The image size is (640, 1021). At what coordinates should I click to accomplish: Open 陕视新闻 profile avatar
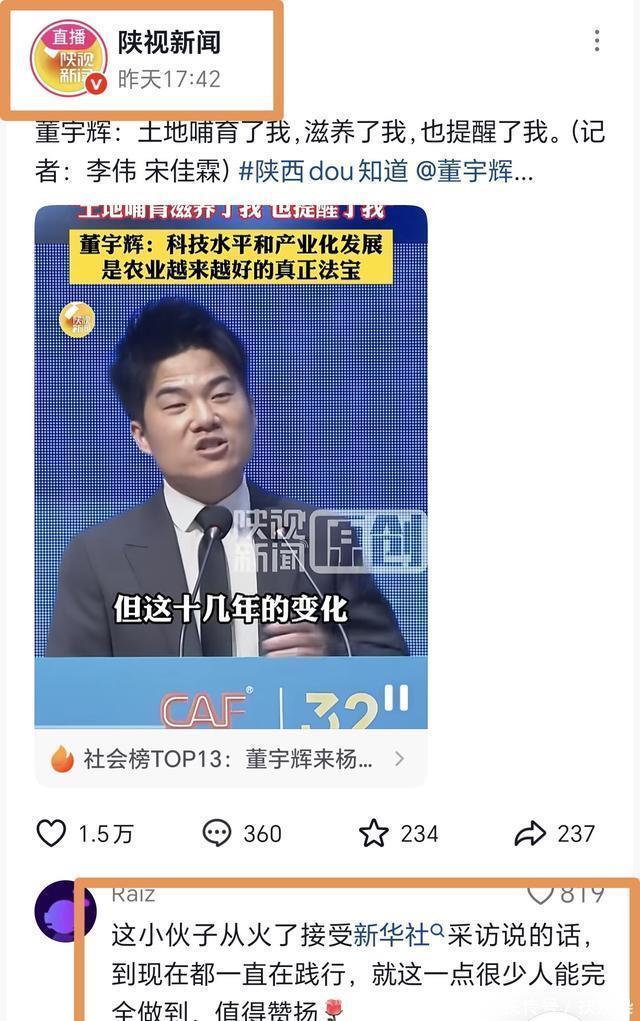(x=68, y=59)
